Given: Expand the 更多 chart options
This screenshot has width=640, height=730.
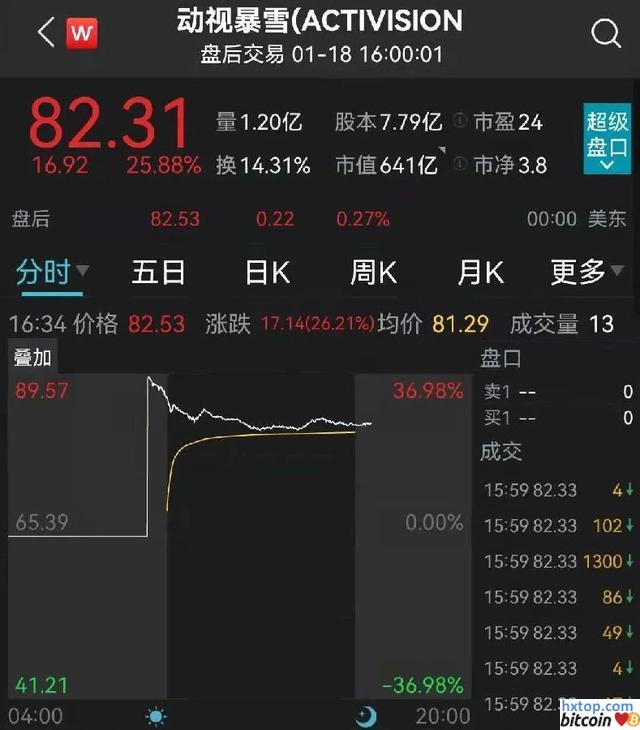Looking at the screenshot, I should (x=587, y=271).
